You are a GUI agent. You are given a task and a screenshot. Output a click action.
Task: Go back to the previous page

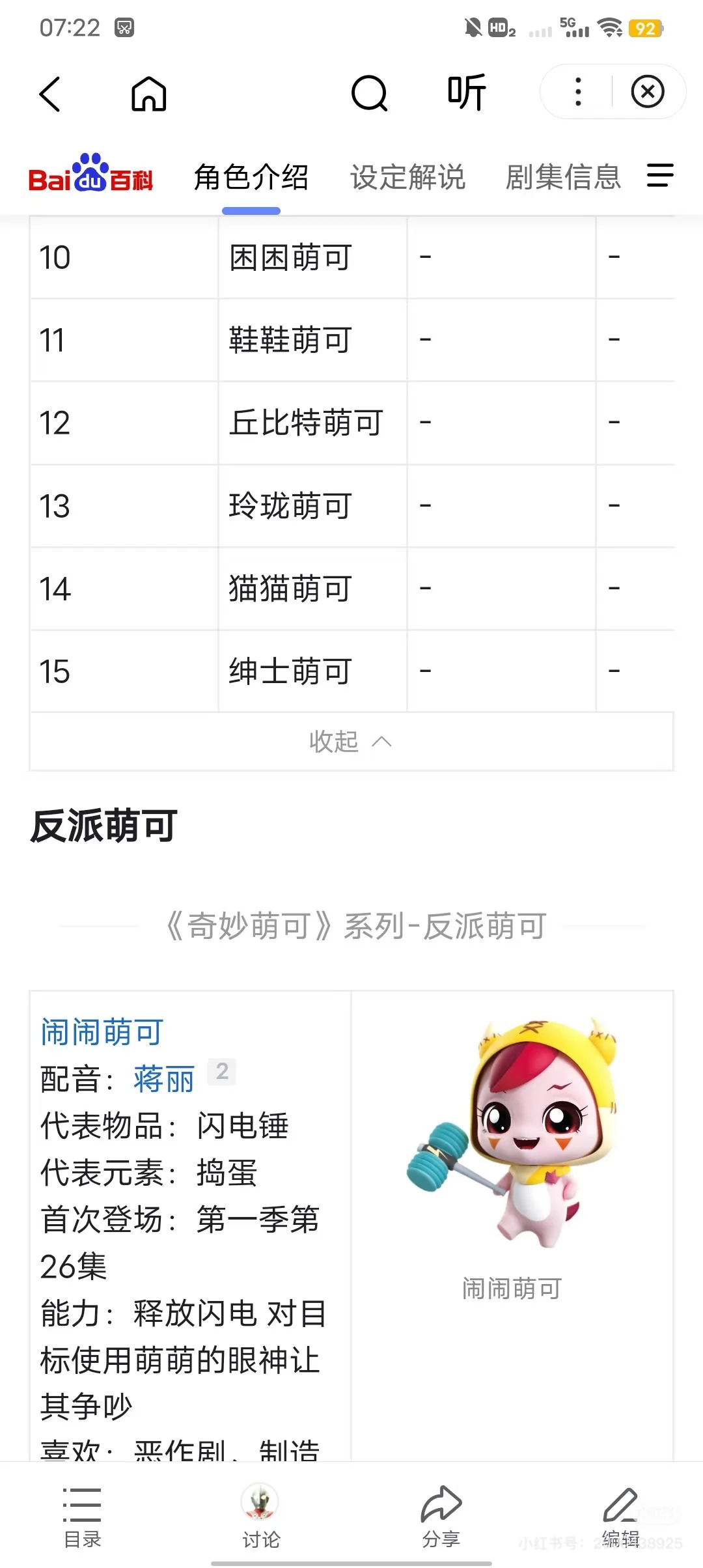coord(50,94)
